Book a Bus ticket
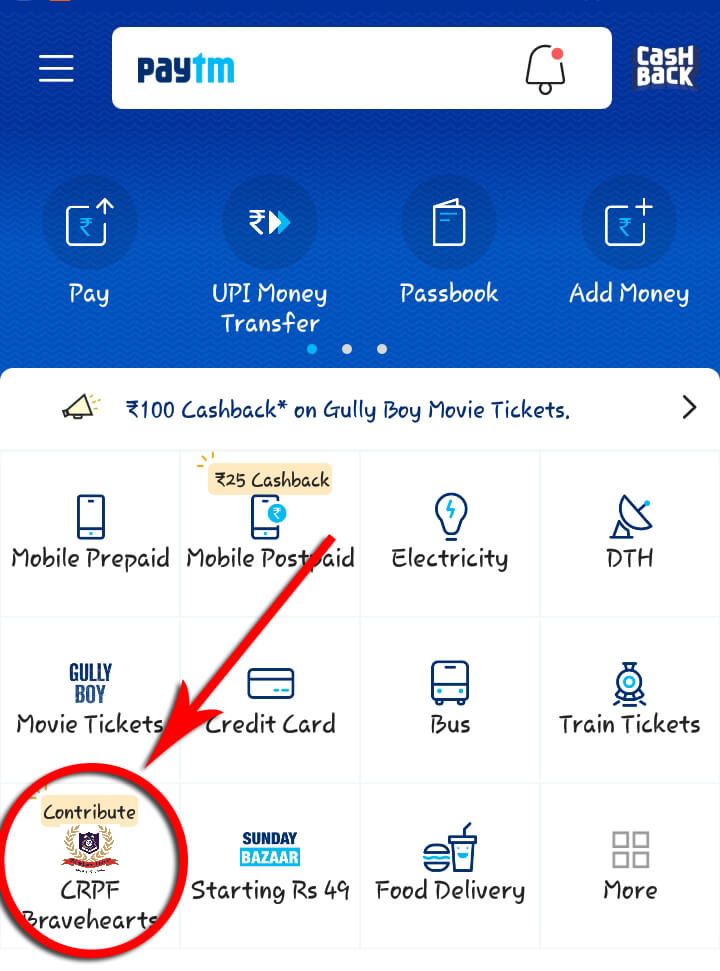 pos(450,699)
